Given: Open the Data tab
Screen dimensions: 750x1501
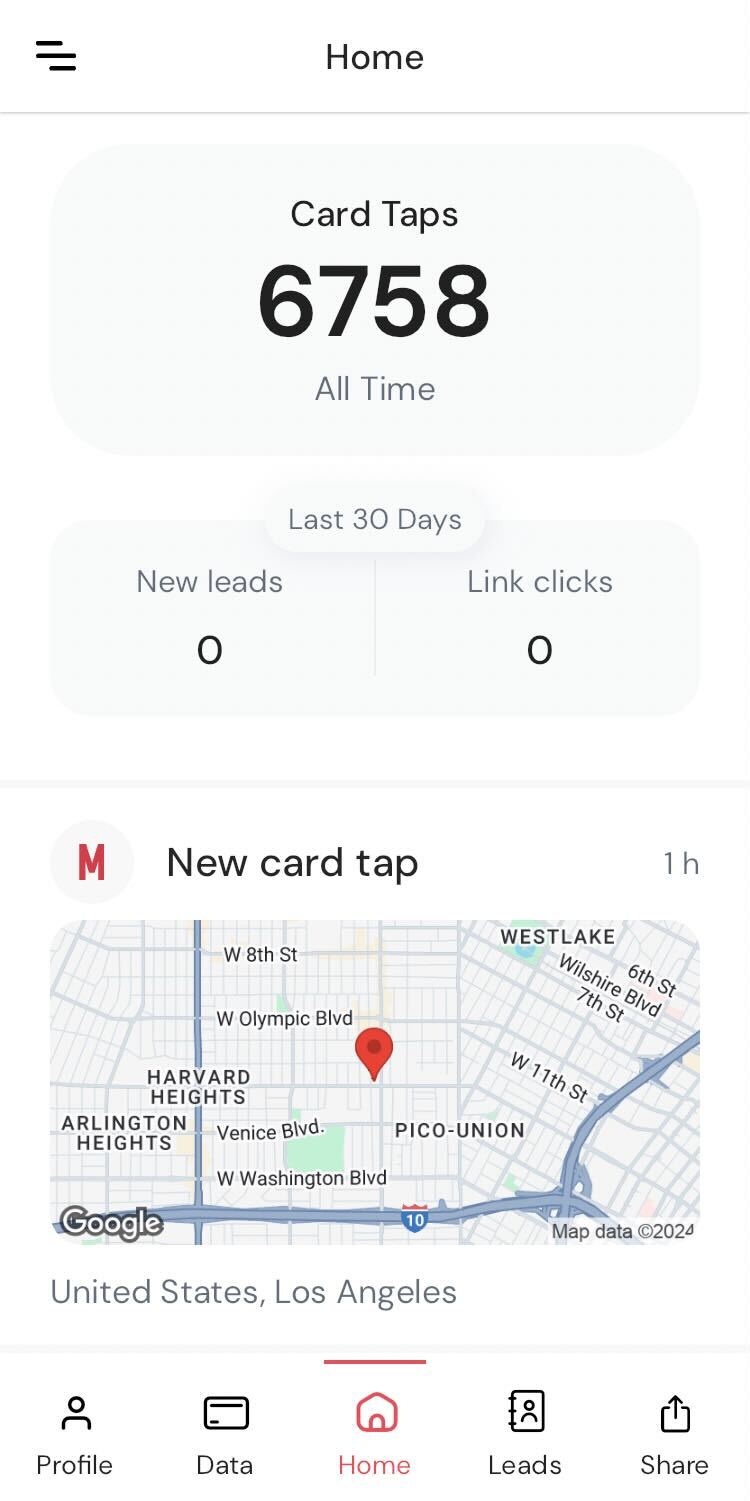Looking at the screenshot, I should tap(225, 1434).
